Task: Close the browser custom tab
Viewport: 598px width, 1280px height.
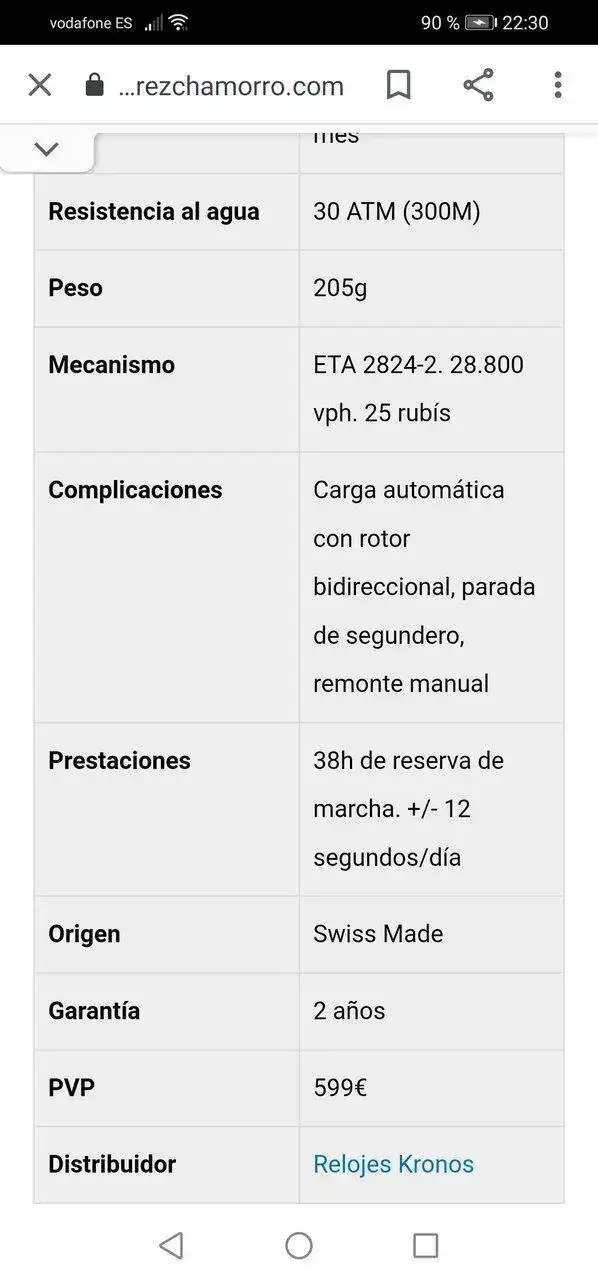Action: click(40, 86)
